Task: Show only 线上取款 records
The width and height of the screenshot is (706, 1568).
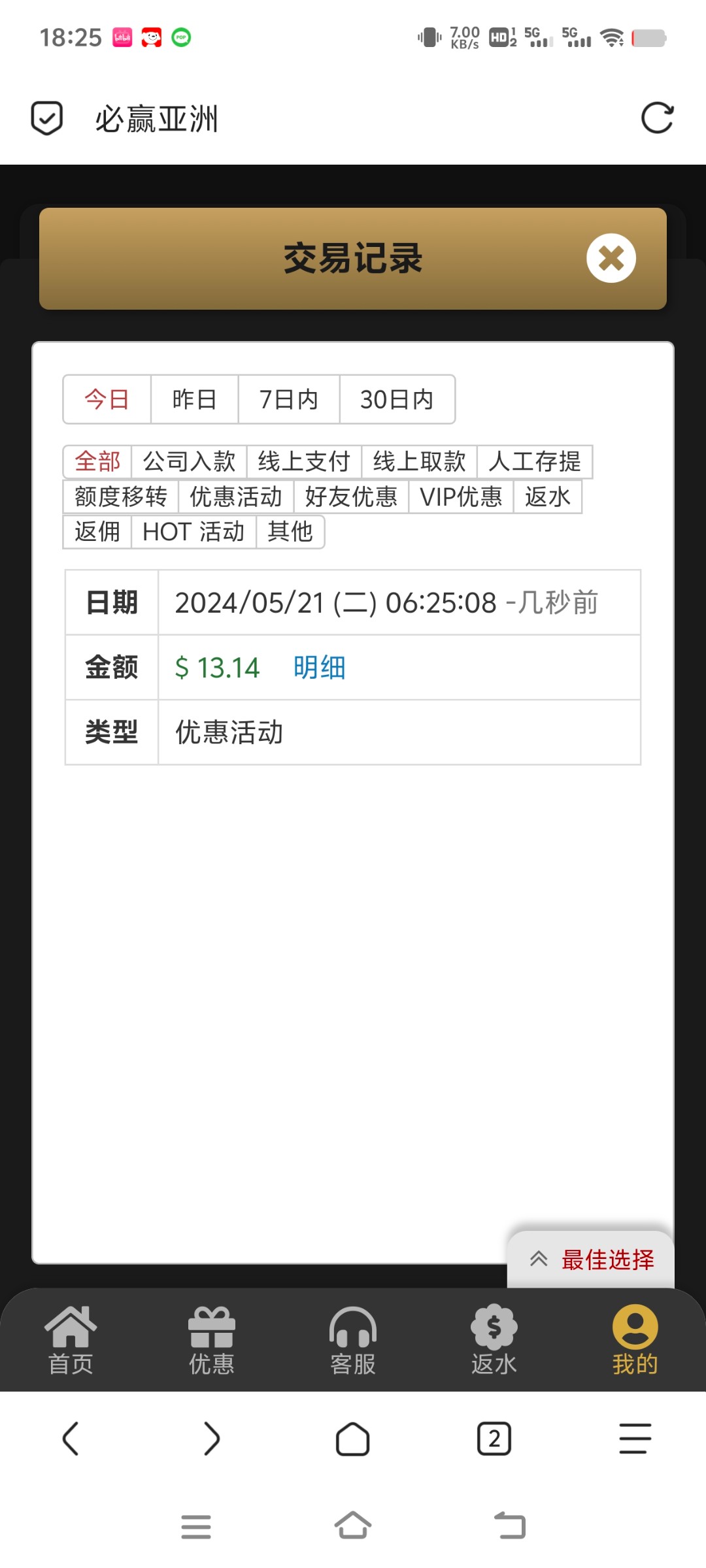Action: point(419,461)
